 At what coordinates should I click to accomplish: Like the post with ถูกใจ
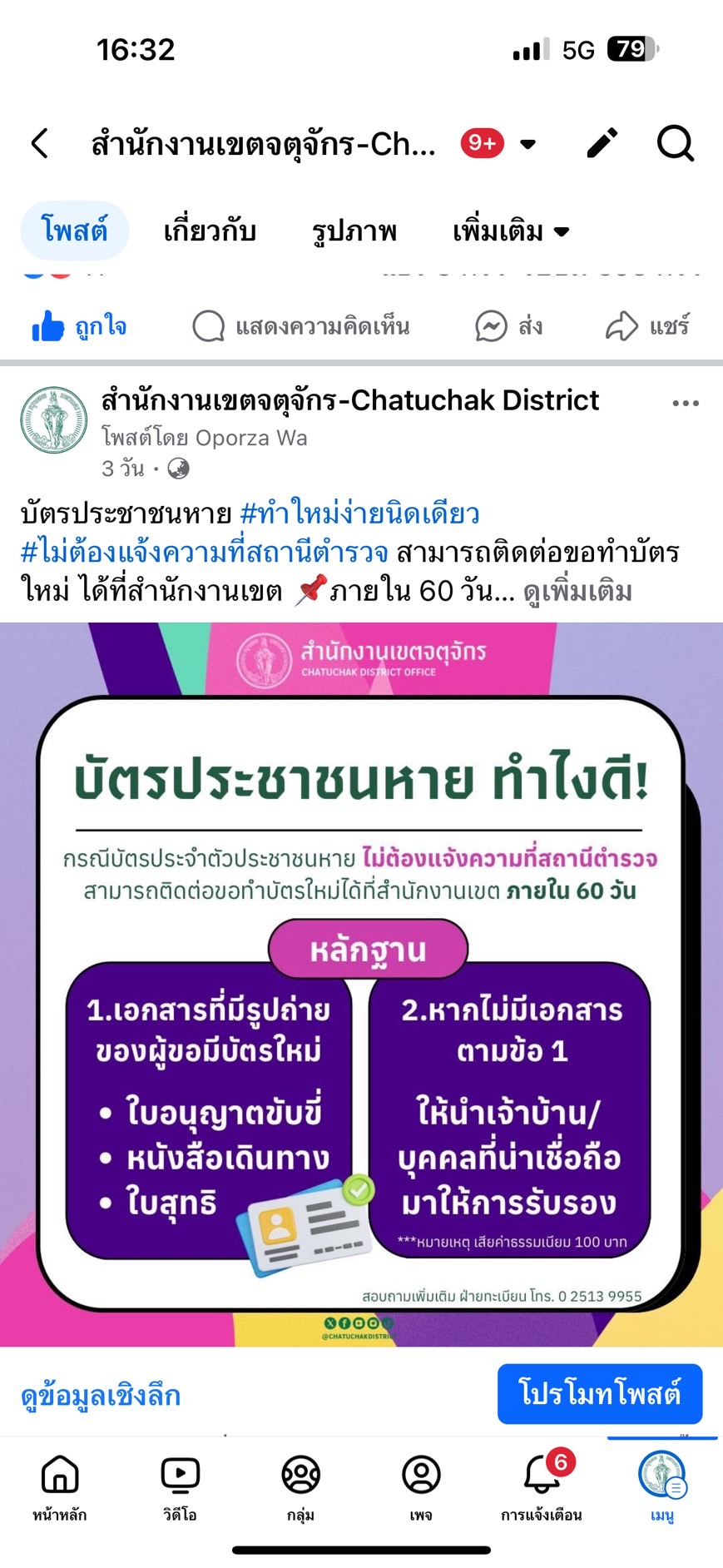(x=79, y=326)
